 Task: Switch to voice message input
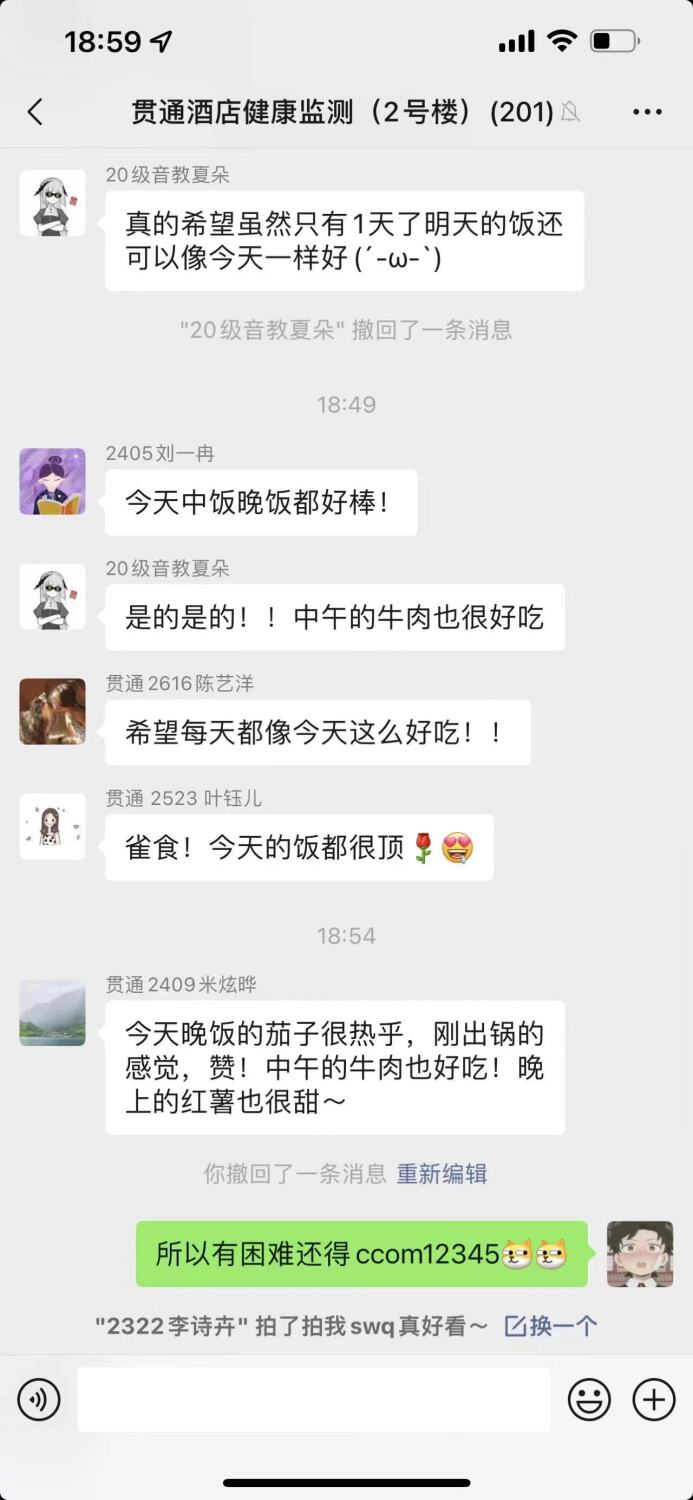(x=39, y=1400)
